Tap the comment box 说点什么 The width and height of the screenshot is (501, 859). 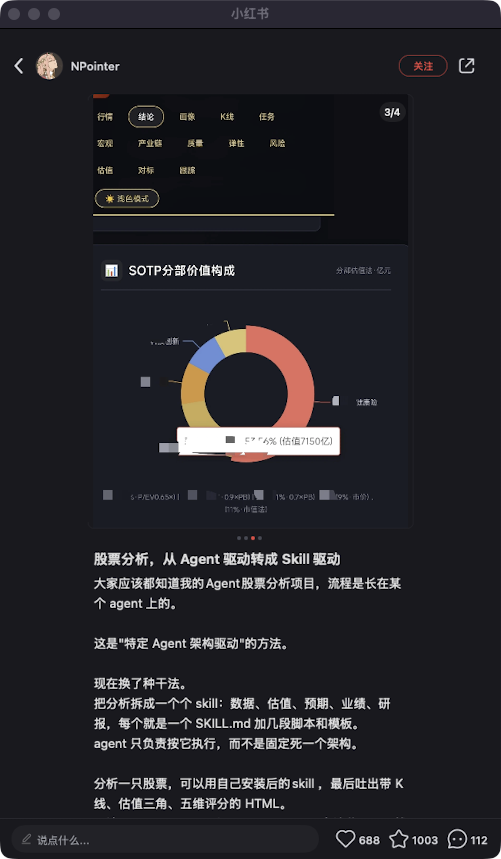[x=165, y=839]
